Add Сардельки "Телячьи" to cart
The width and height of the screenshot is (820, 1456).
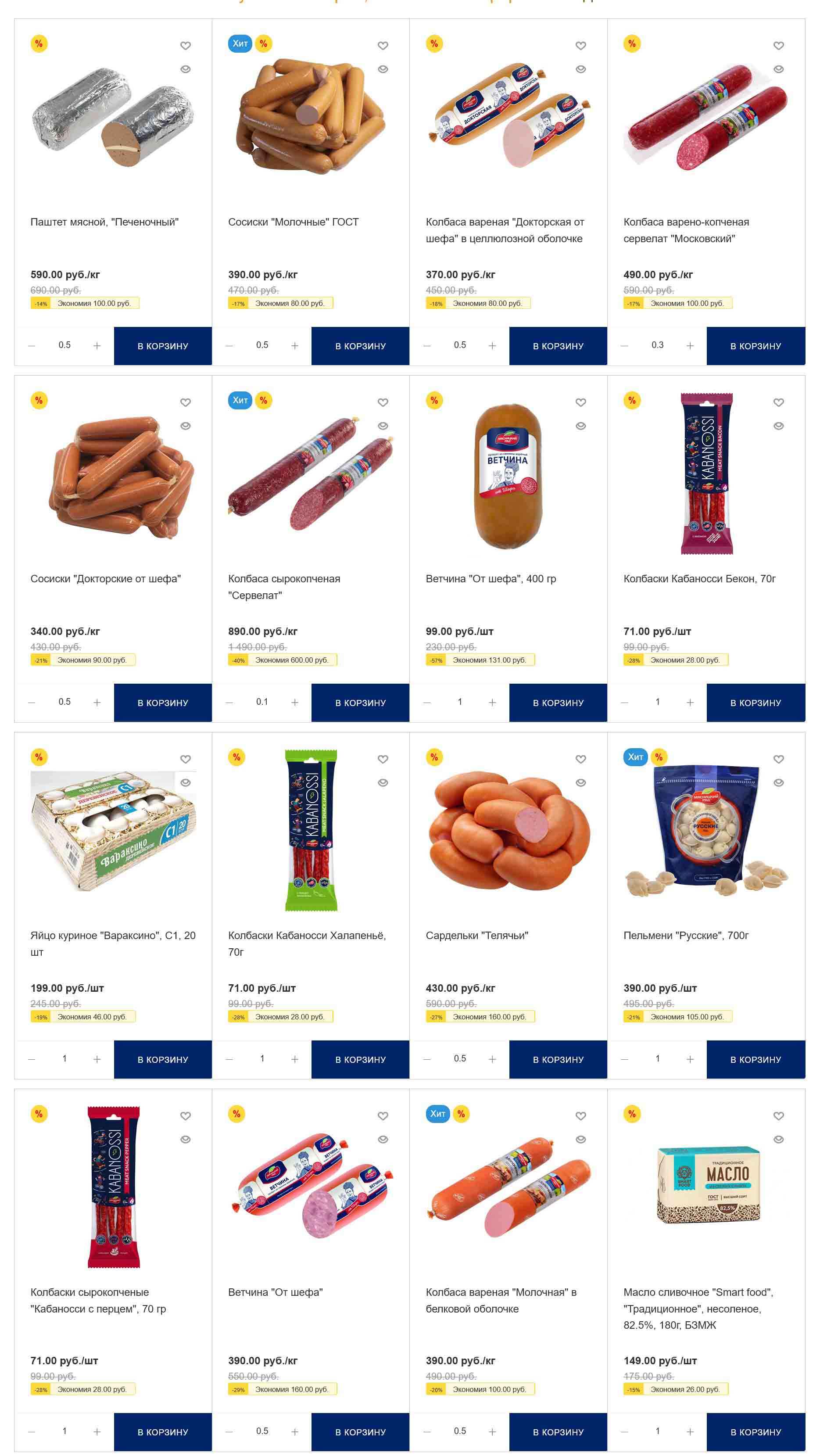pyautogui.click(x=558, y=1059)
